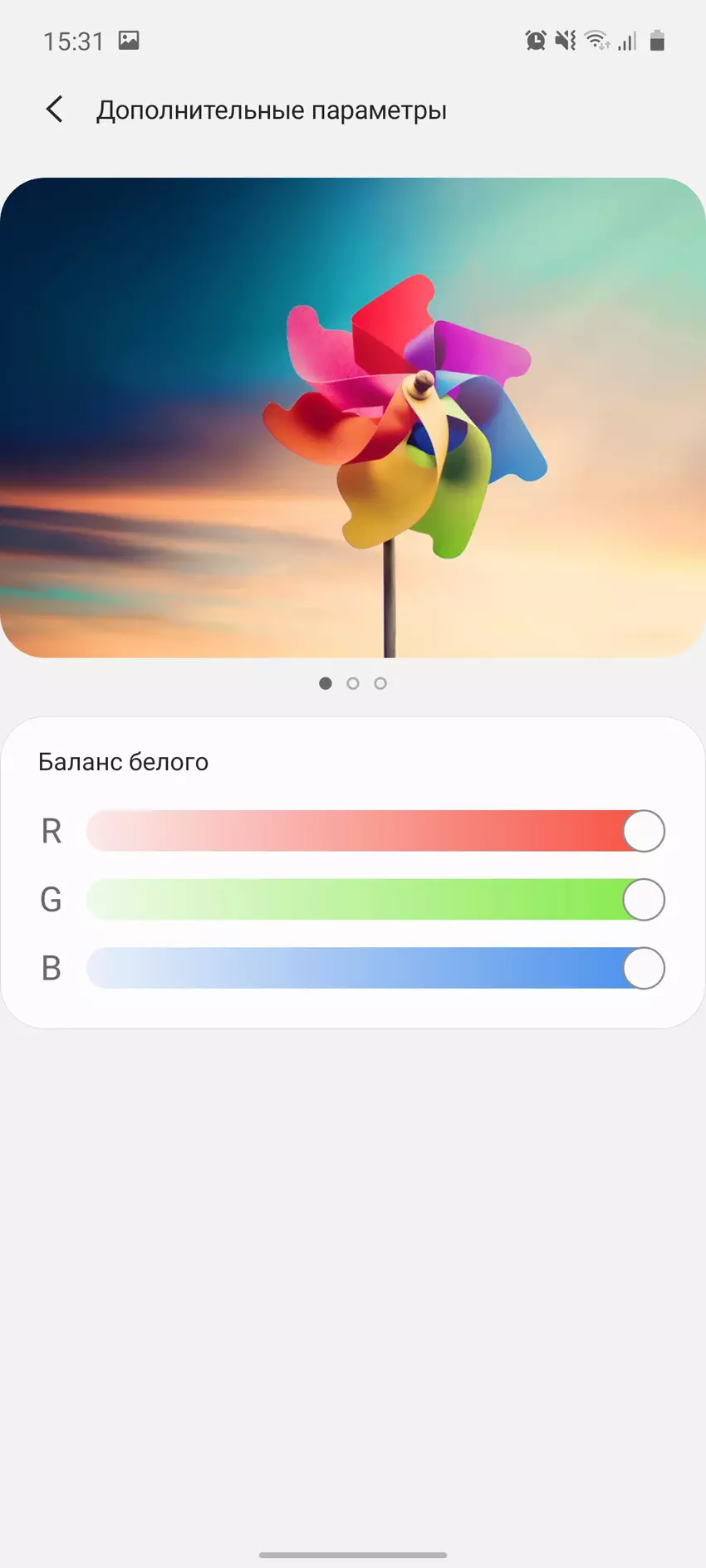Tap the Баланс белого heading
The width and height of the screenshot is (706, 1568).
123,761
